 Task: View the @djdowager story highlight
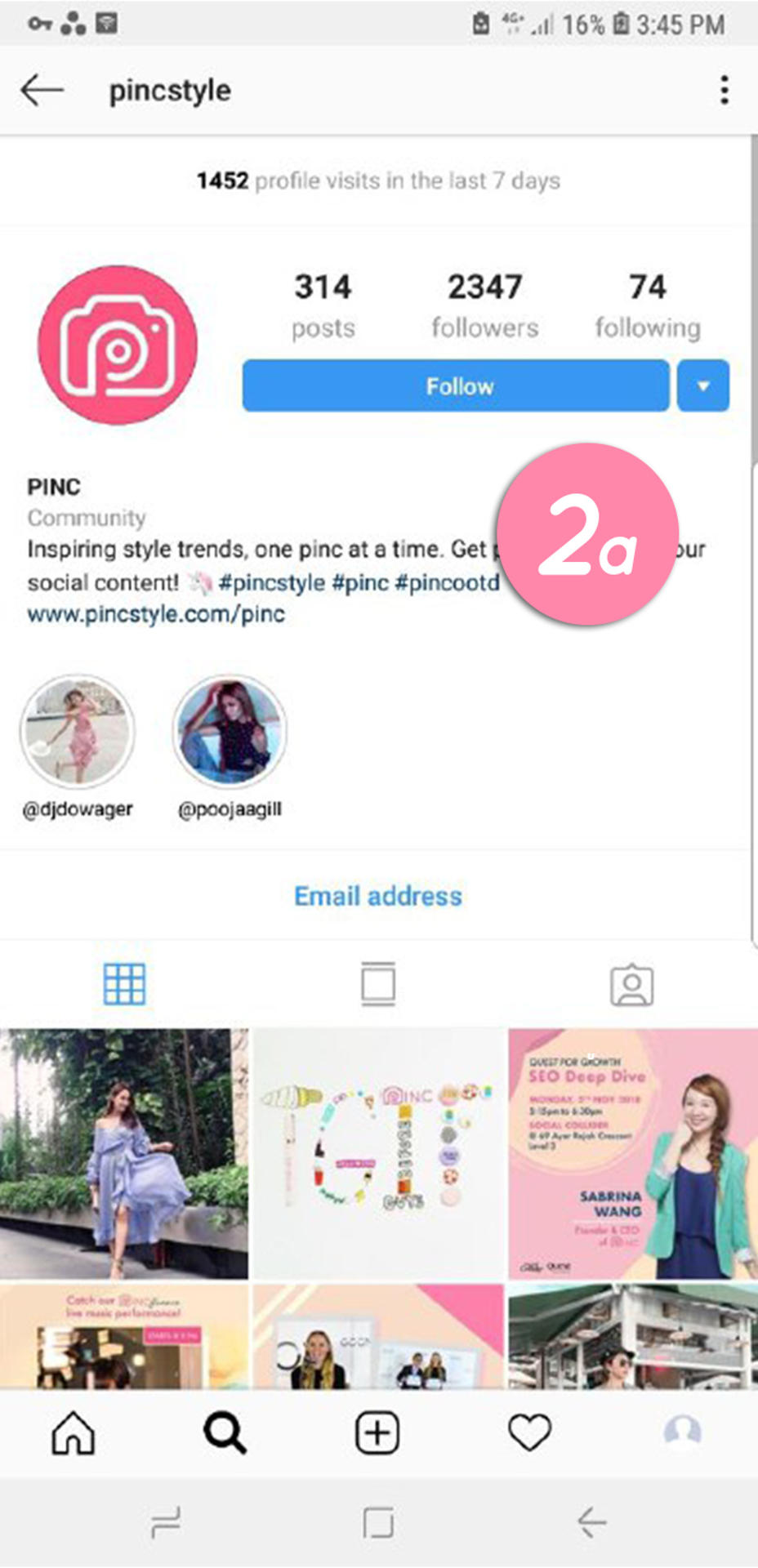77,732
